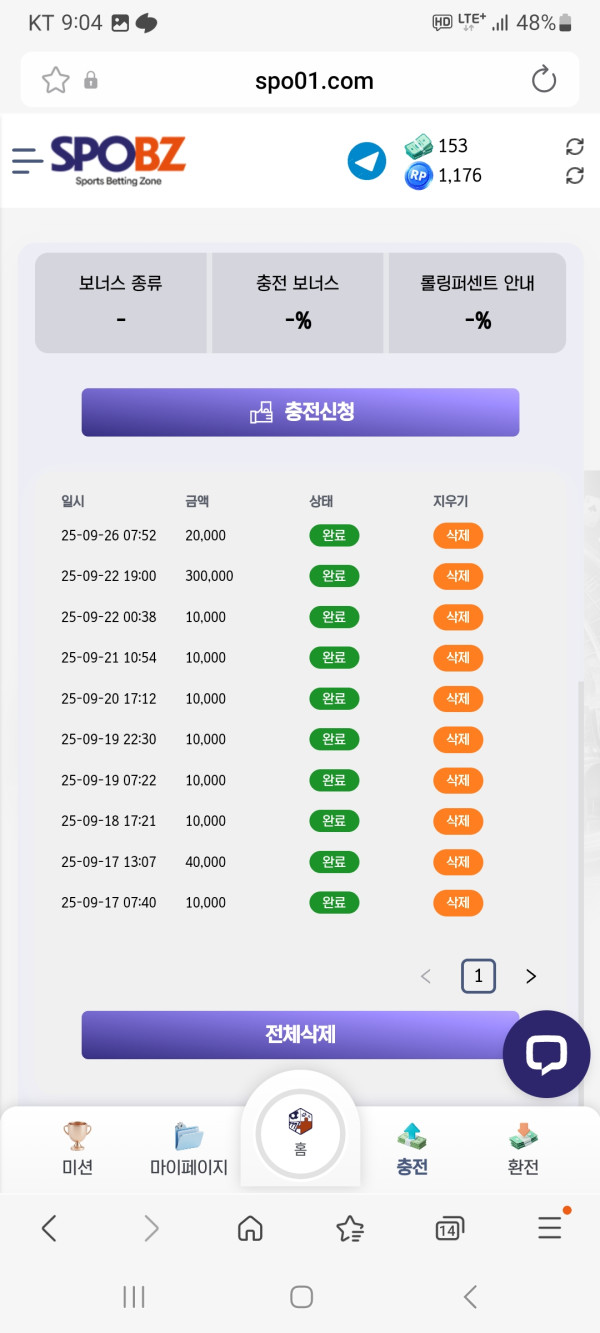Viewport: 600px width, 1333px height.
Task: Refresh the cash balance of 153
Action: [x=574, y=147]
